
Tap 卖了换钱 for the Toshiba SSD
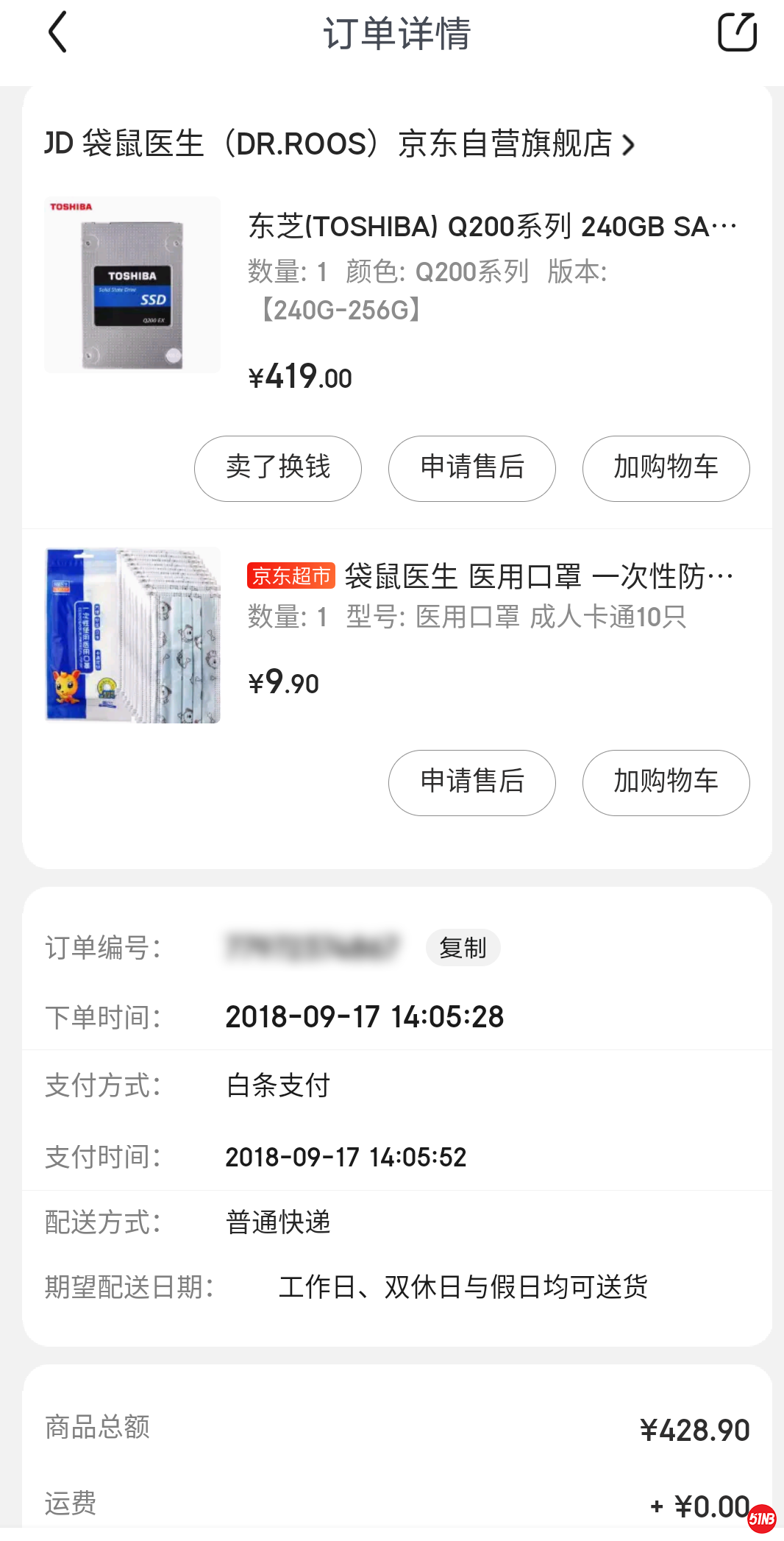(x=278, y=469)
